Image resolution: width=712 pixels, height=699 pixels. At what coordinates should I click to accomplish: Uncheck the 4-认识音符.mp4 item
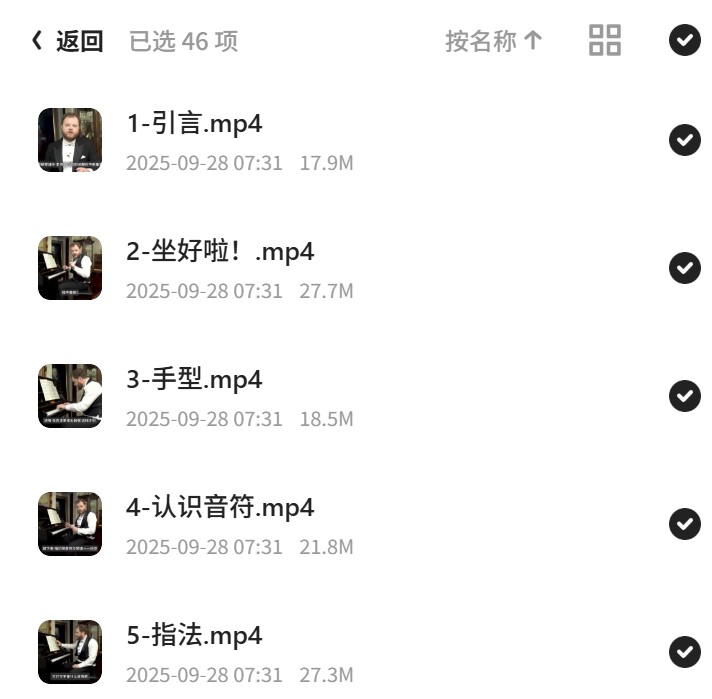(x=685, y=524)
